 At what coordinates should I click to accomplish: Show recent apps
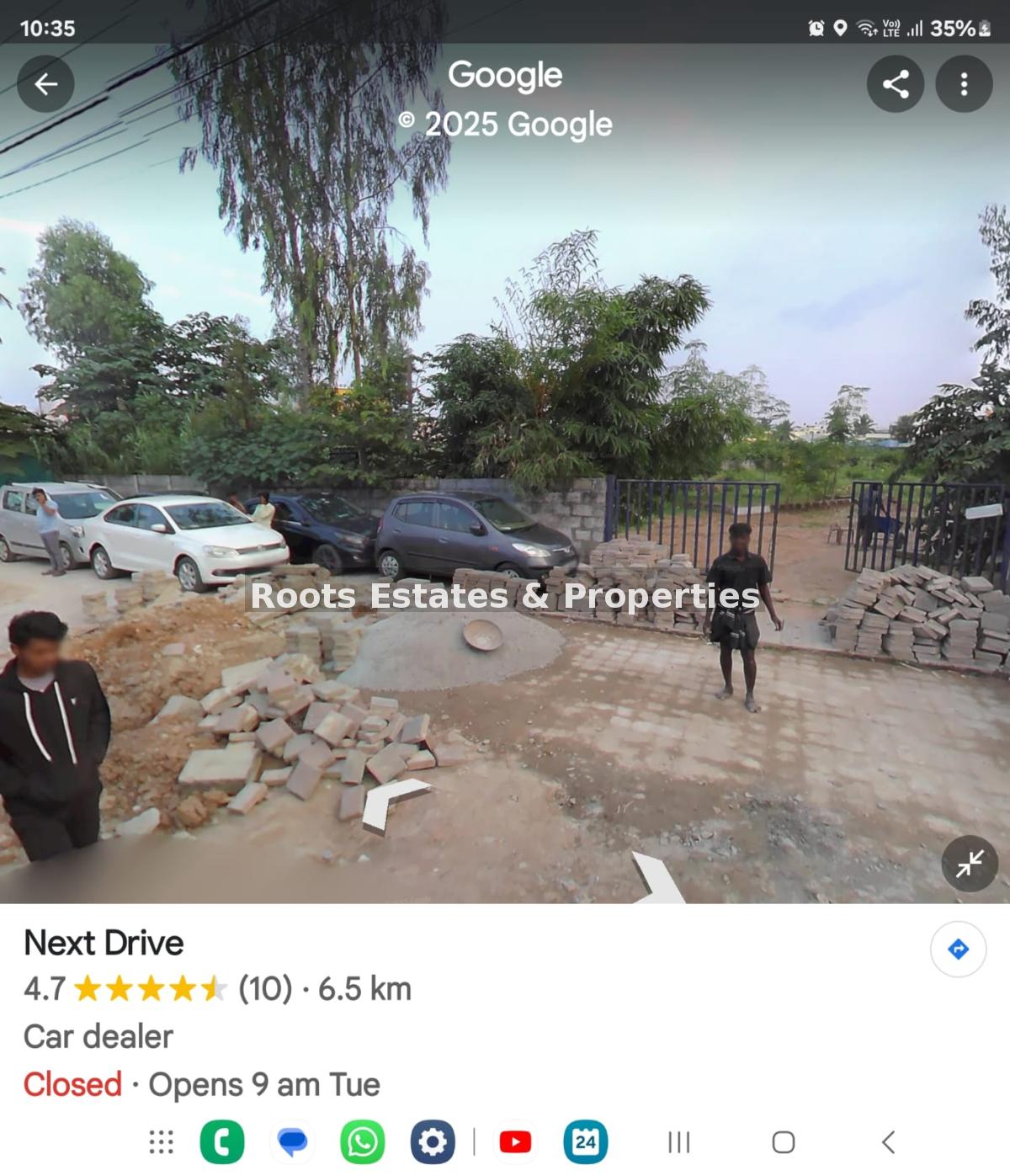(678, 1142)
